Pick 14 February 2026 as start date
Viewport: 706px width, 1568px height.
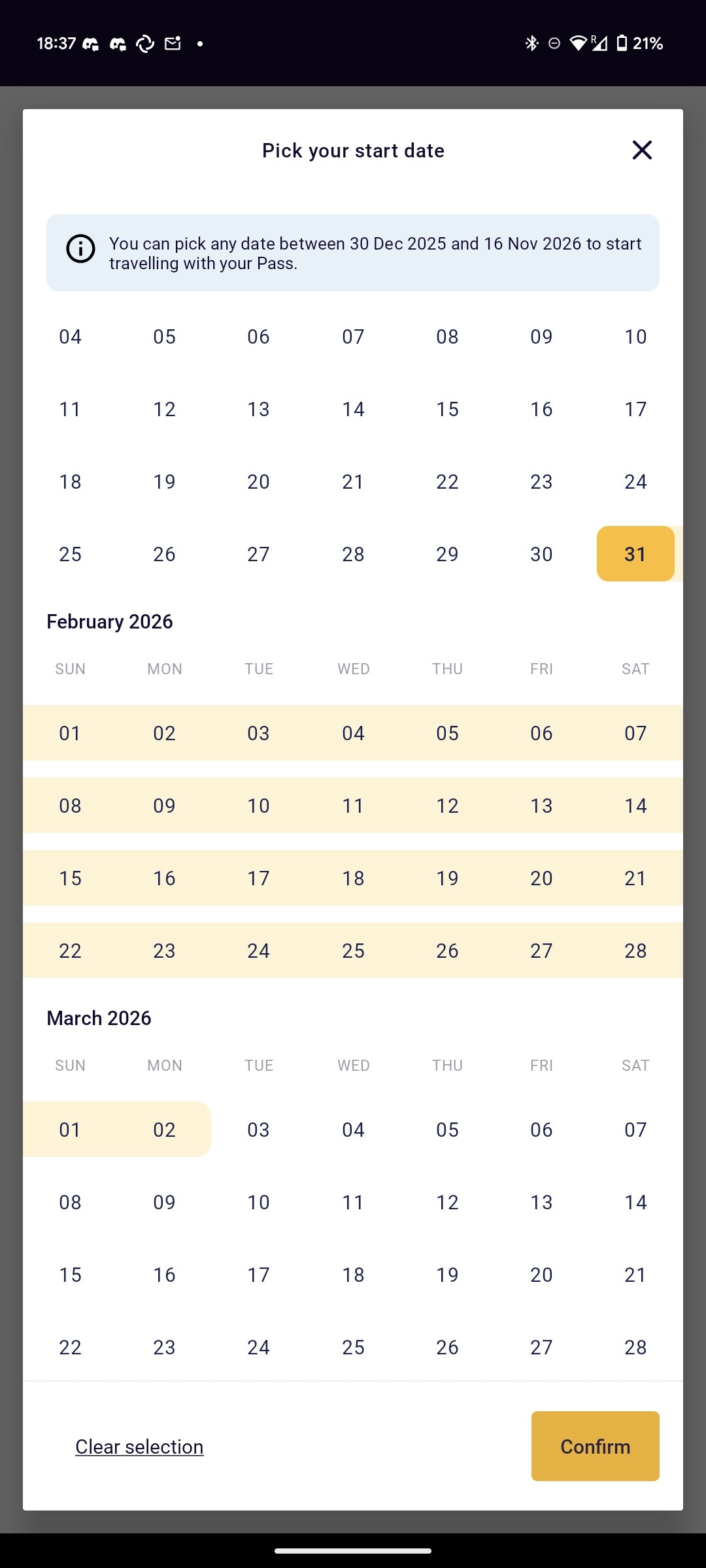[x=635, y=806]
